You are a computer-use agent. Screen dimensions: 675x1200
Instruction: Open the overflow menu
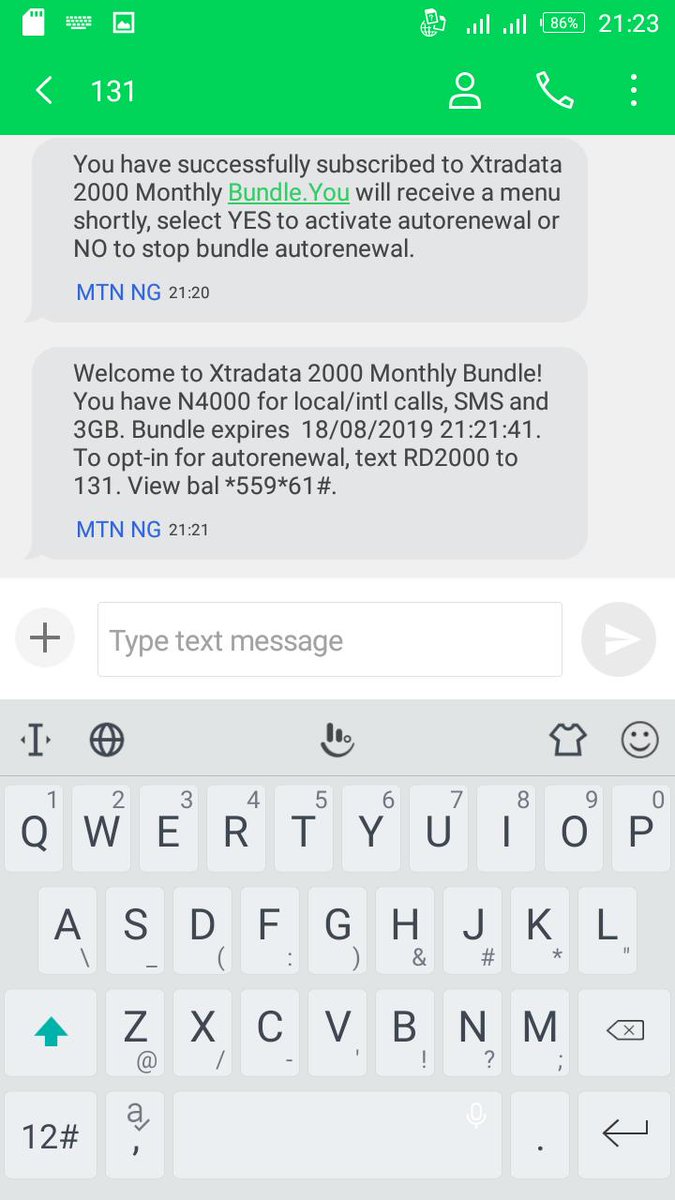(634, 91)
